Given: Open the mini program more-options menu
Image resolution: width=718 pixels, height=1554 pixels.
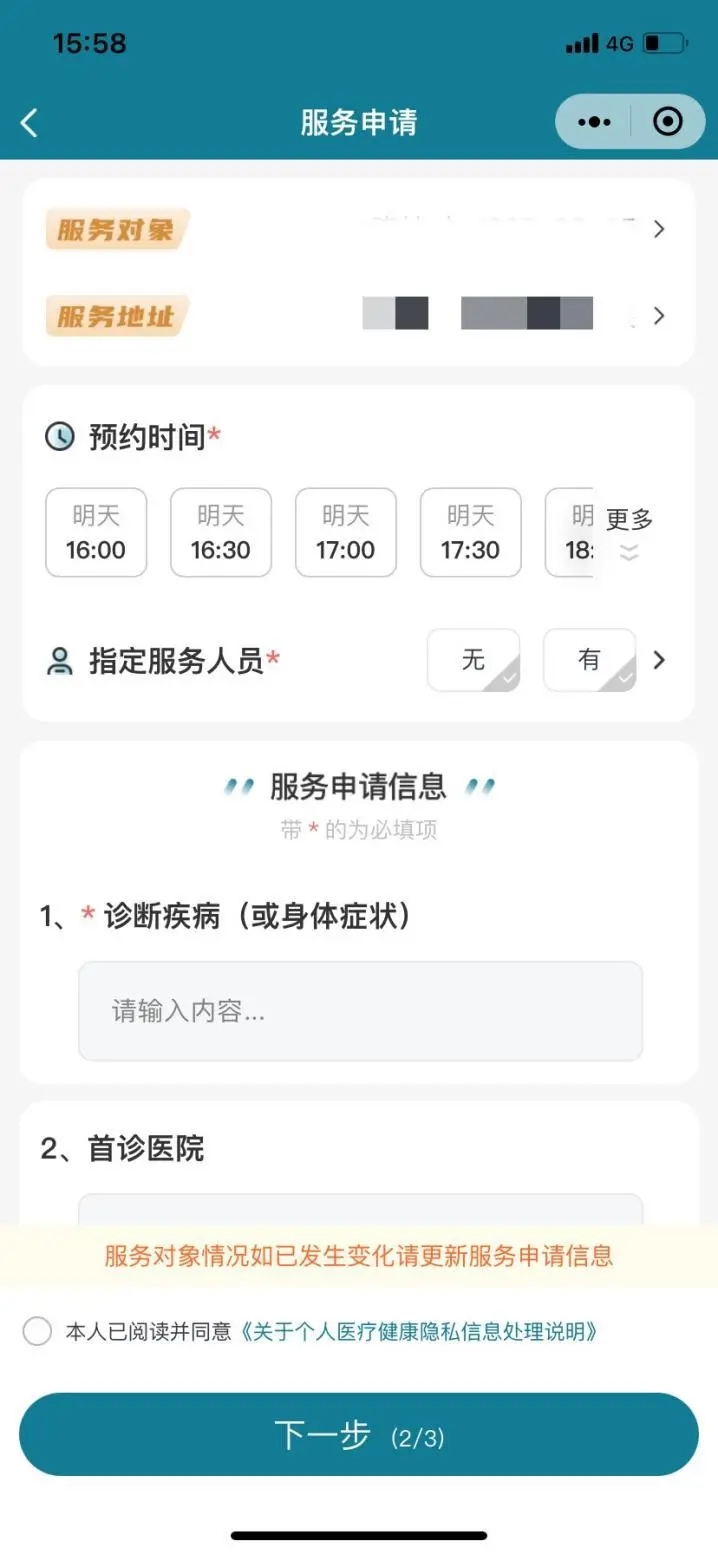Looking at the screenshot, I should click(594, 122).
